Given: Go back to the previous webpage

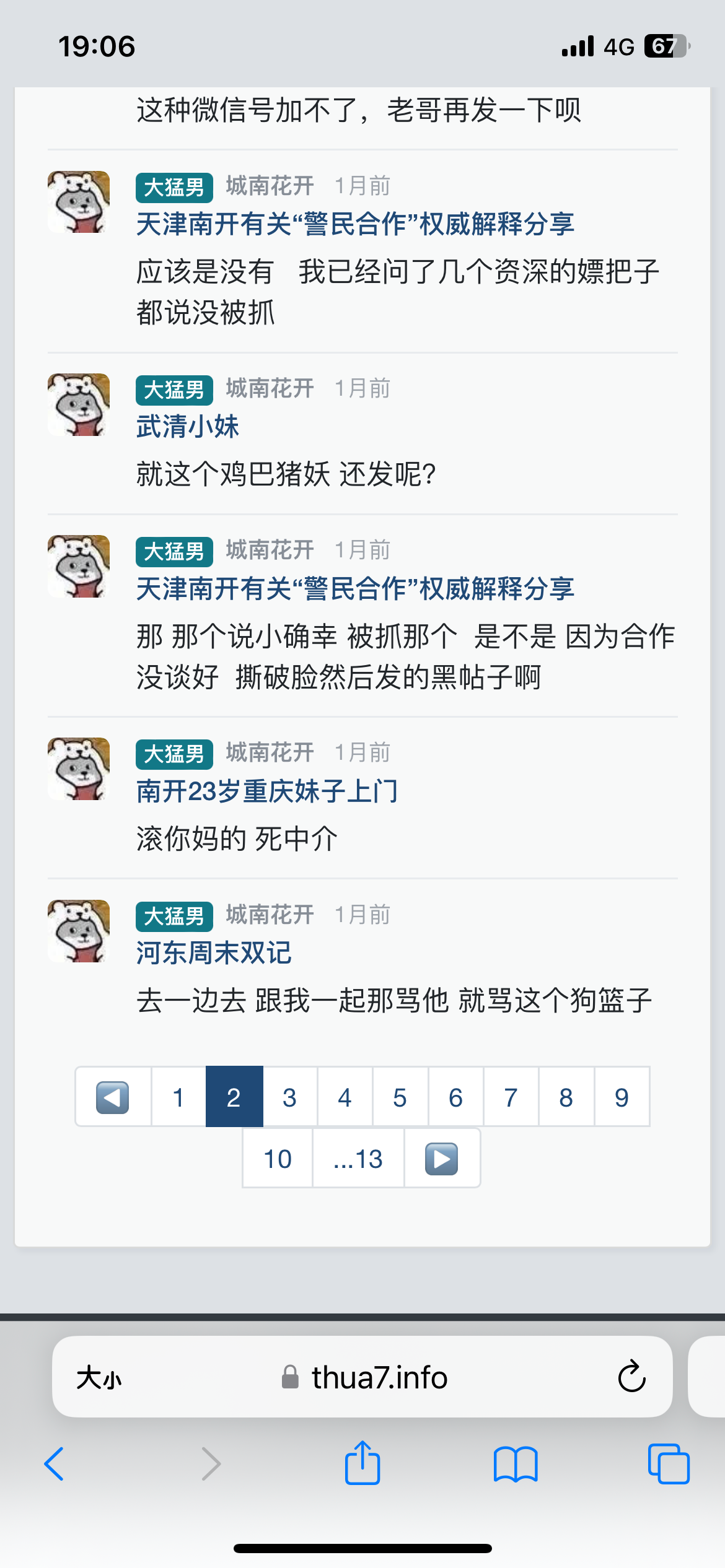Looking at the screenshot, I should click(x=55, y=1464).
